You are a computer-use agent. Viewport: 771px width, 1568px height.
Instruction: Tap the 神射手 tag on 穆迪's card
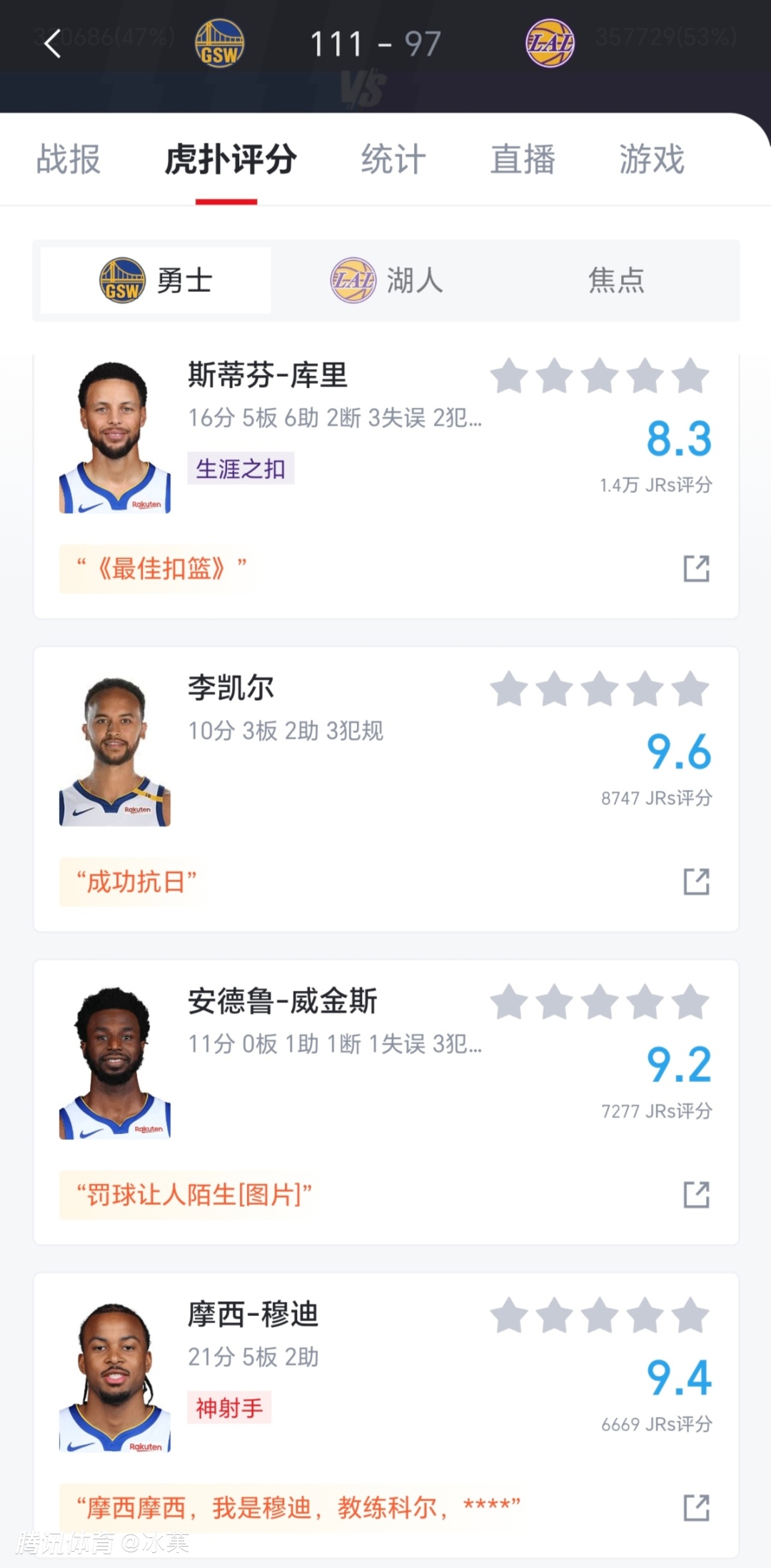[229, 1407]
